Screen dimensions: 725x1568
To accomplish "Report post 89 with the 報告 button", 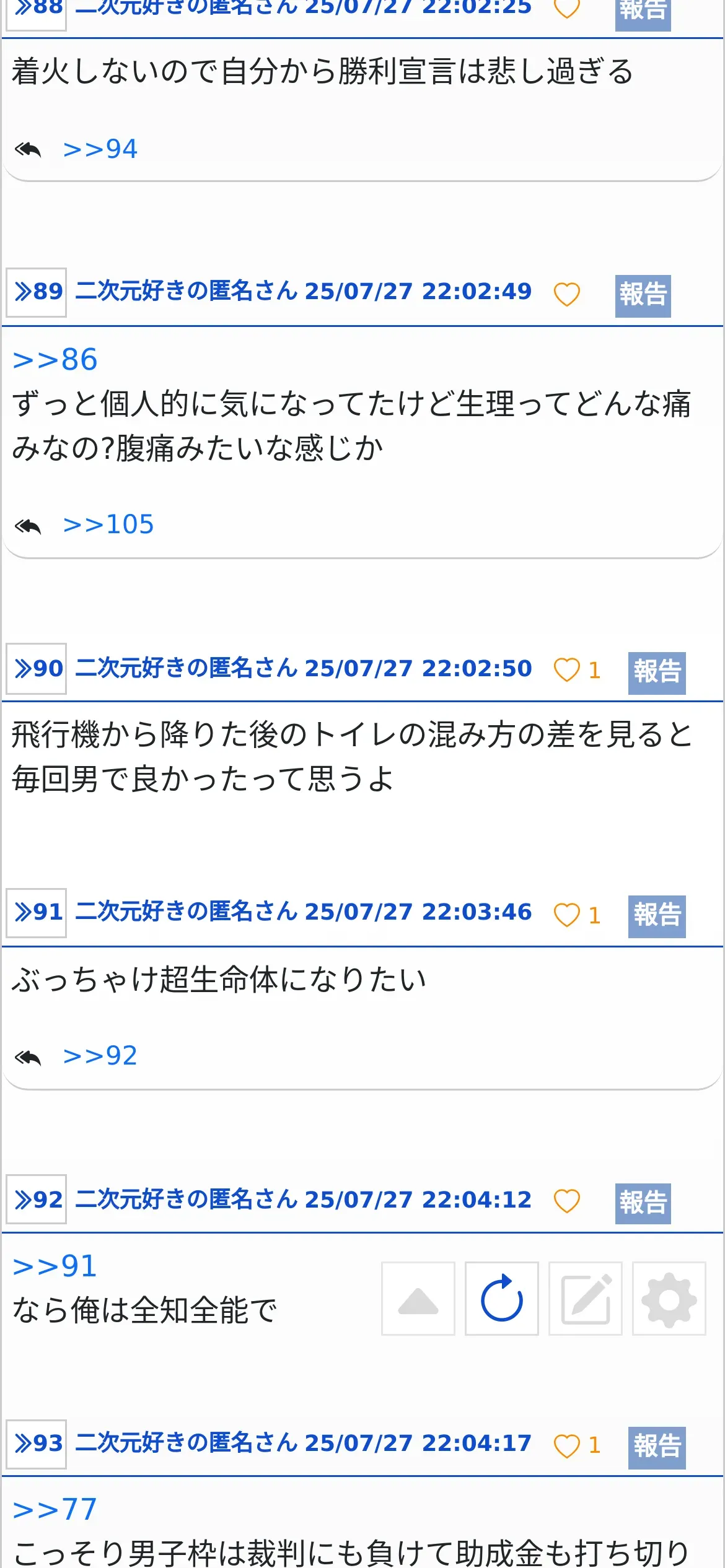I will [x=643, y=295].
